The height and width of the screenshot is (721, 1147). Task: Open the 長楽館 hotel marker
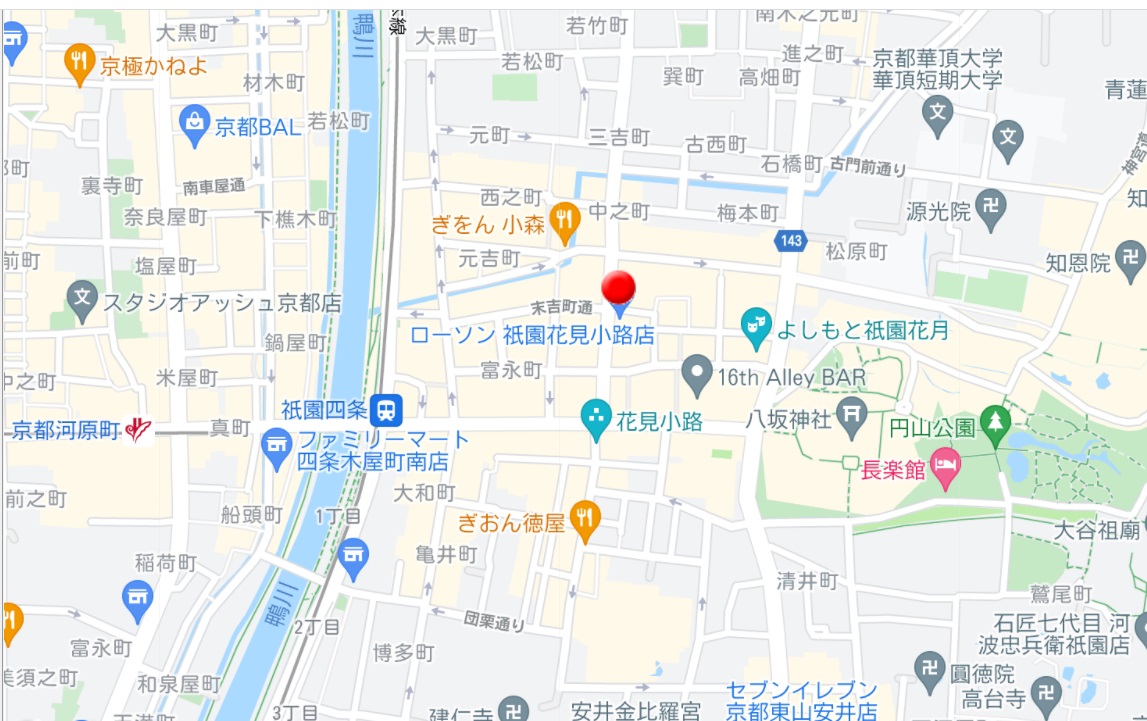pos(945,466)
